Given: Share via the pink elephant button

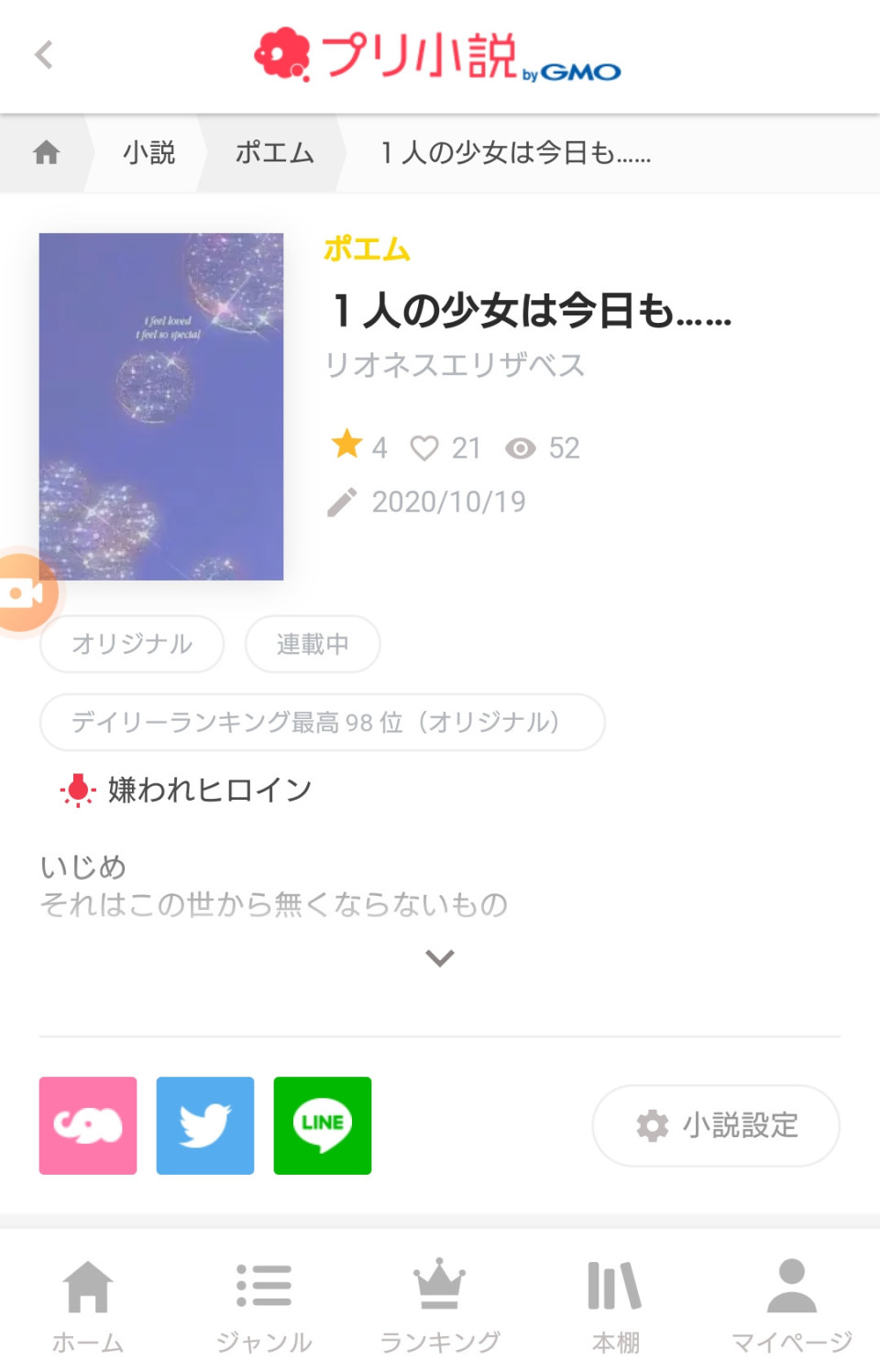Looking at the screenshot, I should point(88,1125).
